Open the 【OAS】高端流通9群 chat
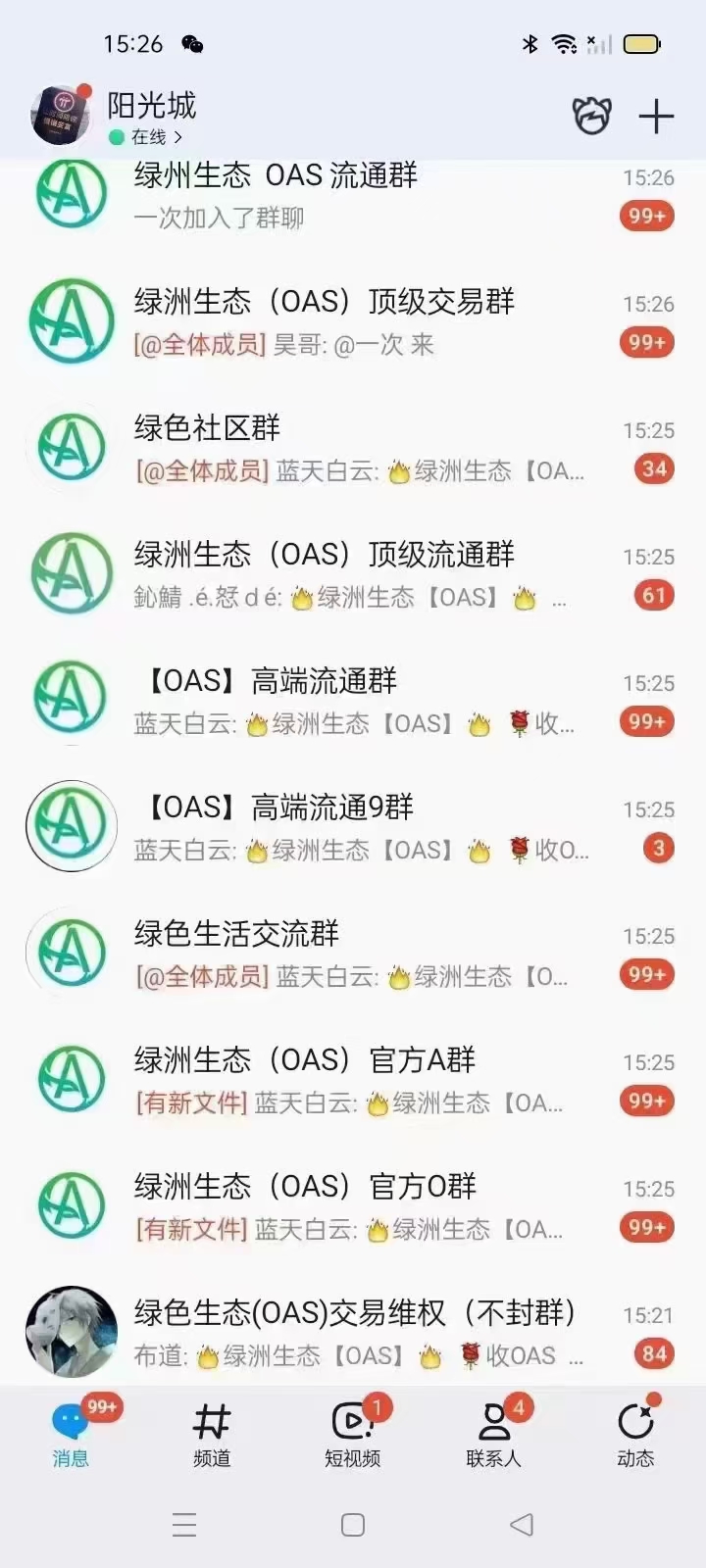The width and height of the screenshot is (706, 1568). (353, 827)
